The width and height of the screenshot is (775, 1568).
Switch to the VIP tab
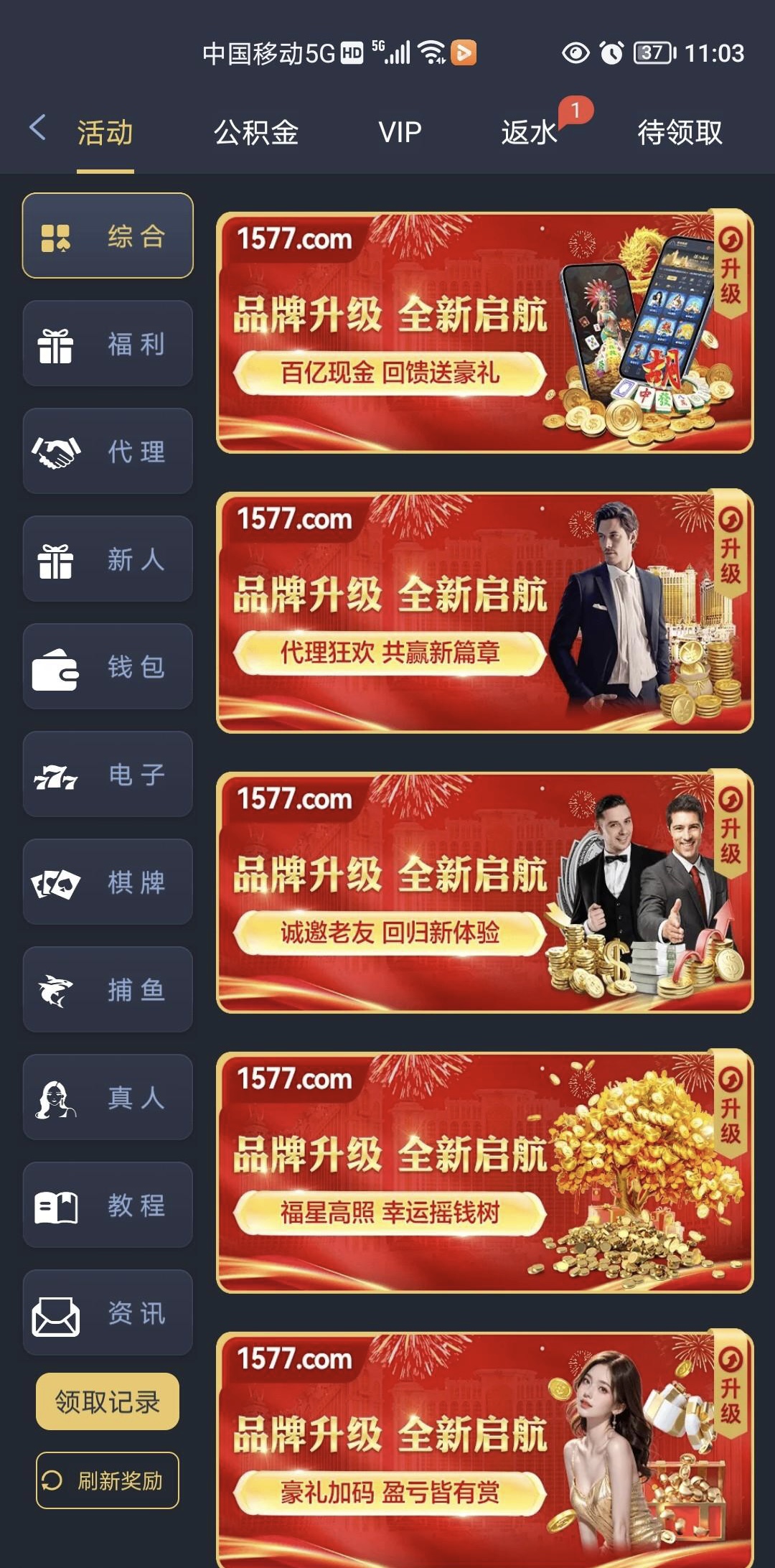point(400,133)
